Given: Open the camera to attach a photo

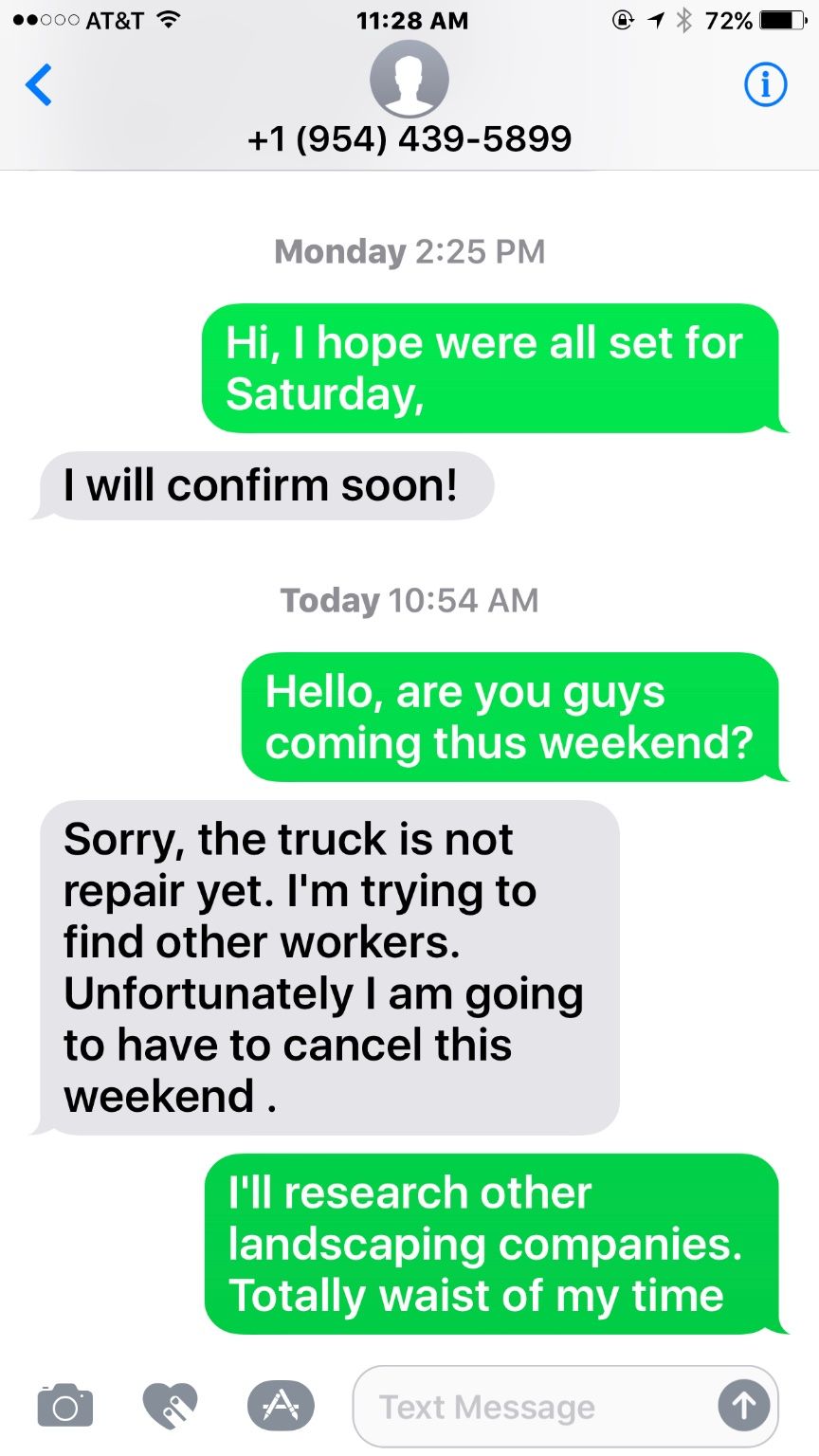Looking at the screenshot, I should [x=65, y=1405].
